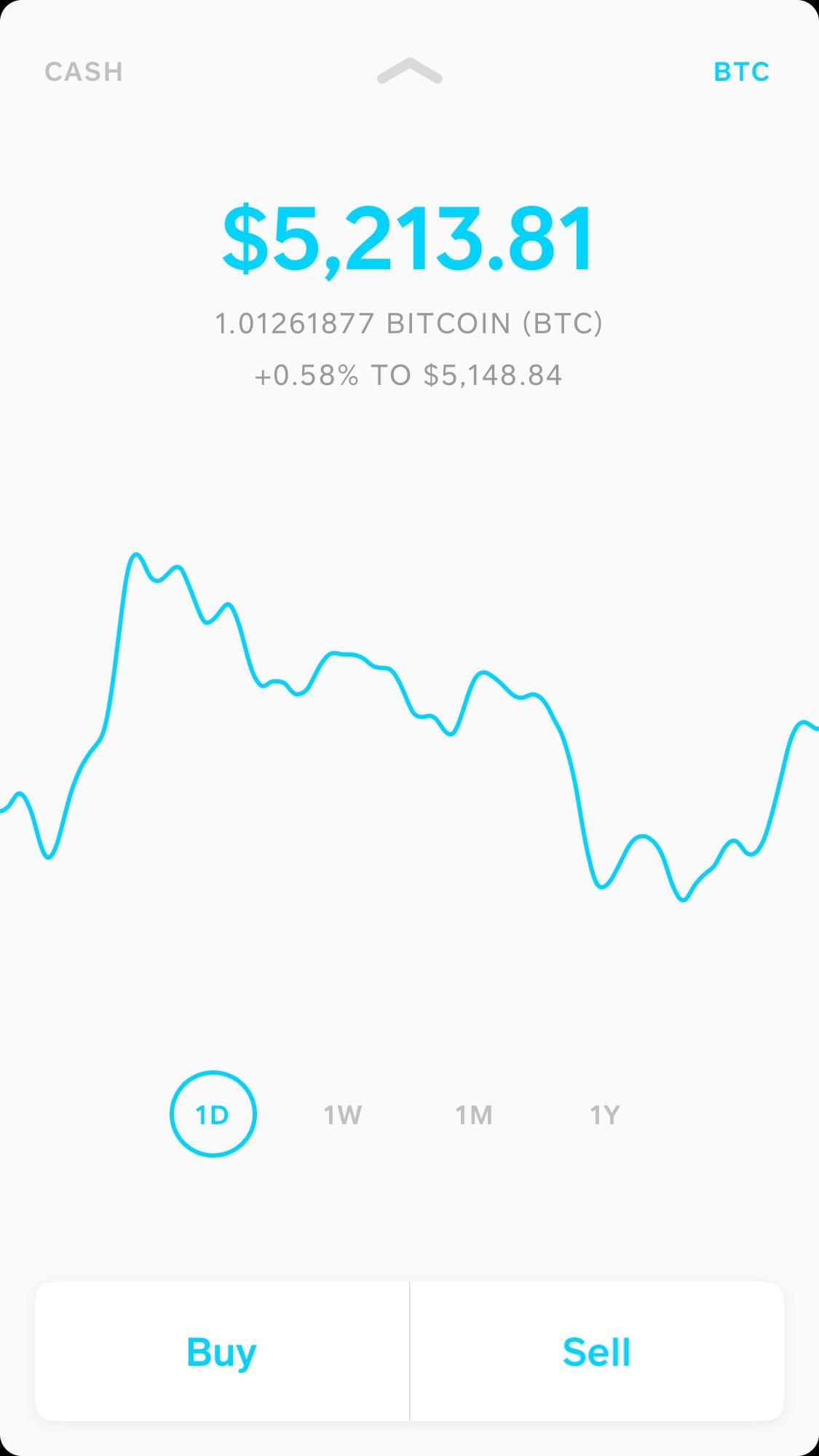Collapse the panel with the top chevron
Image resolution: width=819 pixels, height=1456 pixels.
tap(409, 71)
